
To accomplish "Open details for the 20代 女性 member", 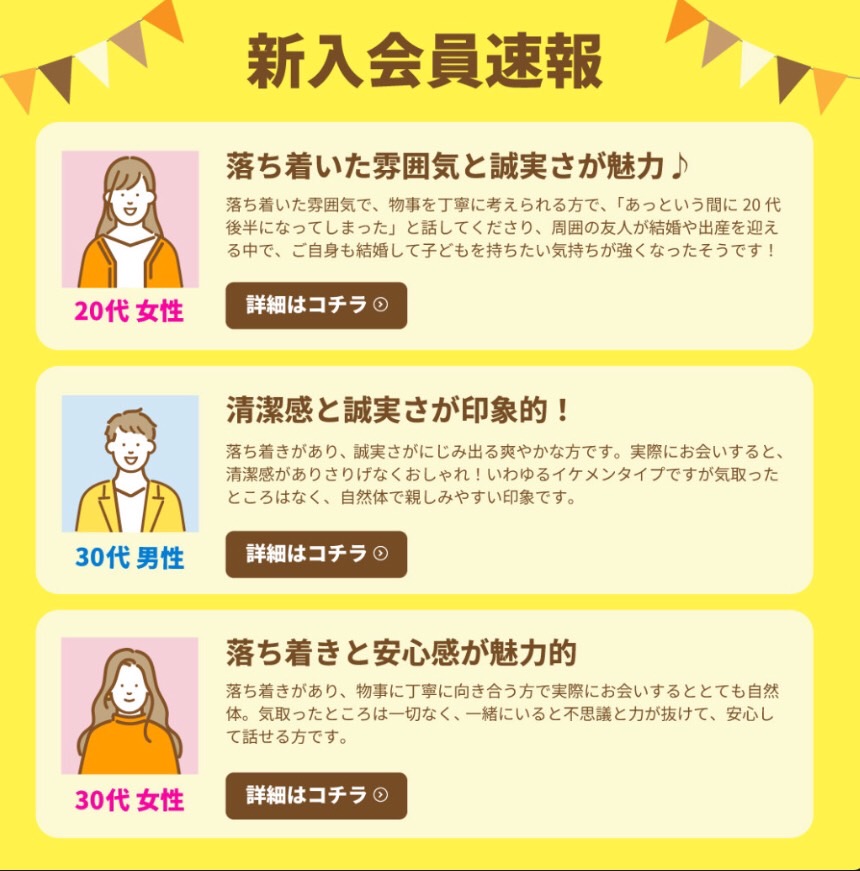I will point(316,305).
